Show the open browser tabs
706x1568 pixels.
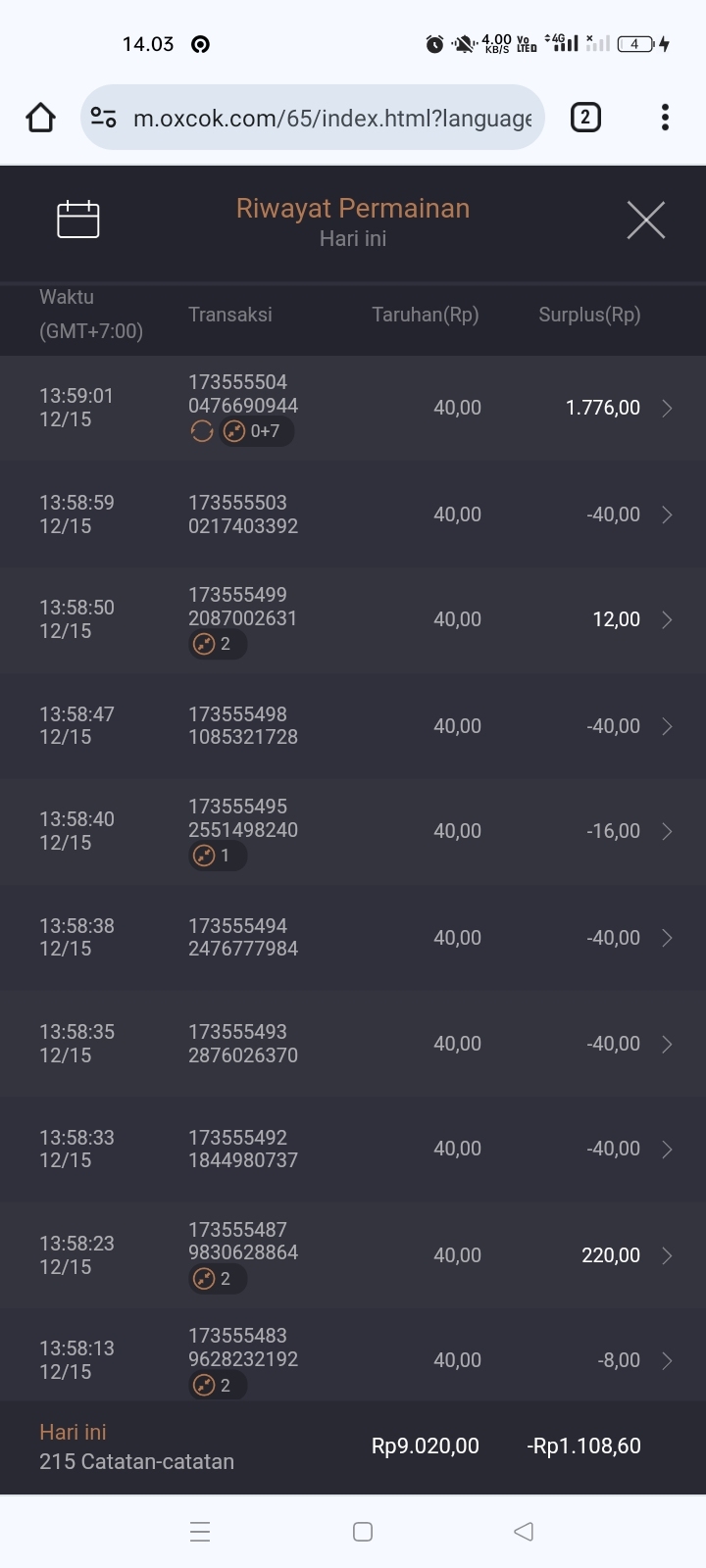coord(585,118)
